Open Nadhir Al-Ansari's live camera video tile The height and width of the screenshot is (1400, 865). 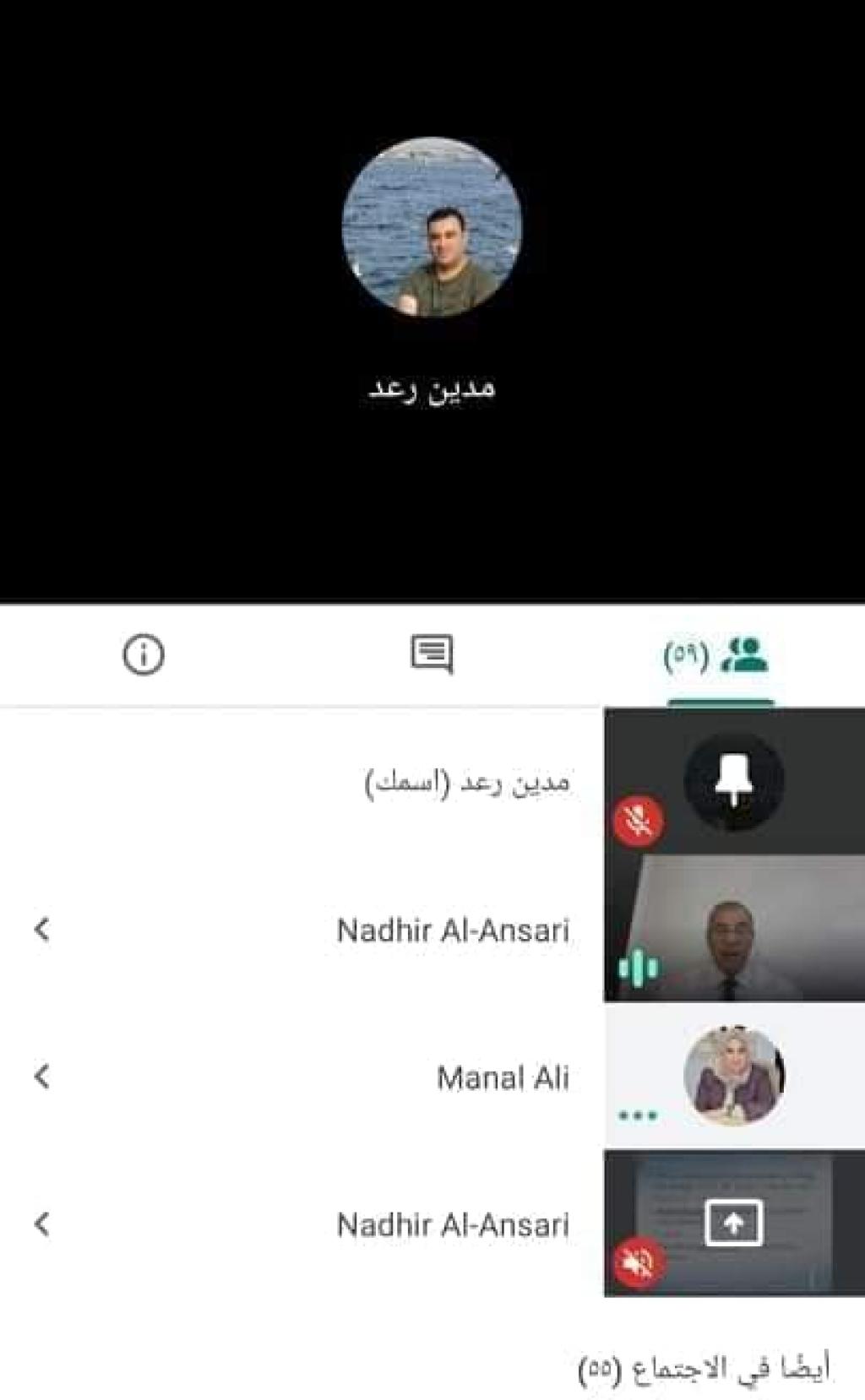733,929
